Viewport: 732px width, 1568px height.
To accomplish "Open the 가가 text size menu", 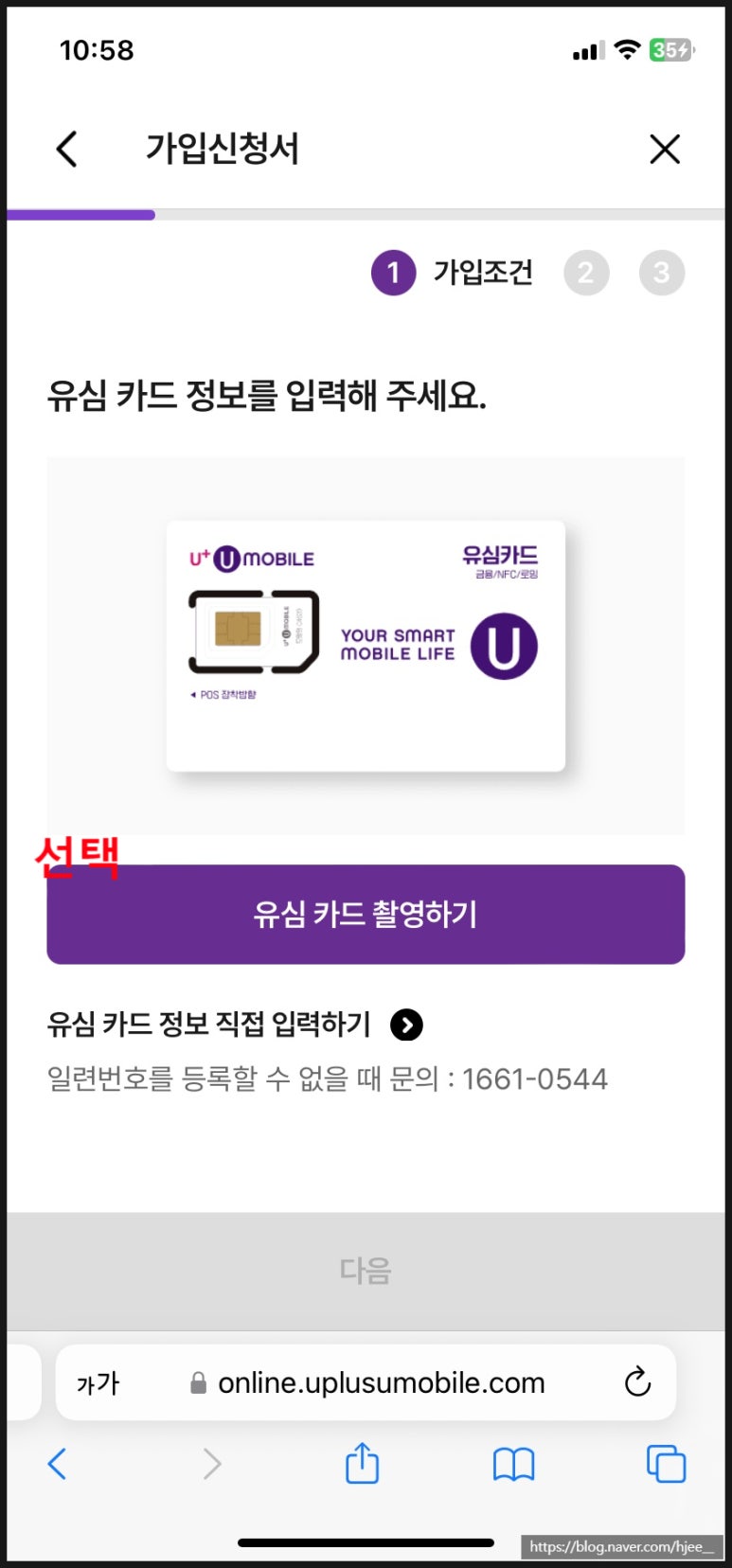I will [x=98, y=1383].
